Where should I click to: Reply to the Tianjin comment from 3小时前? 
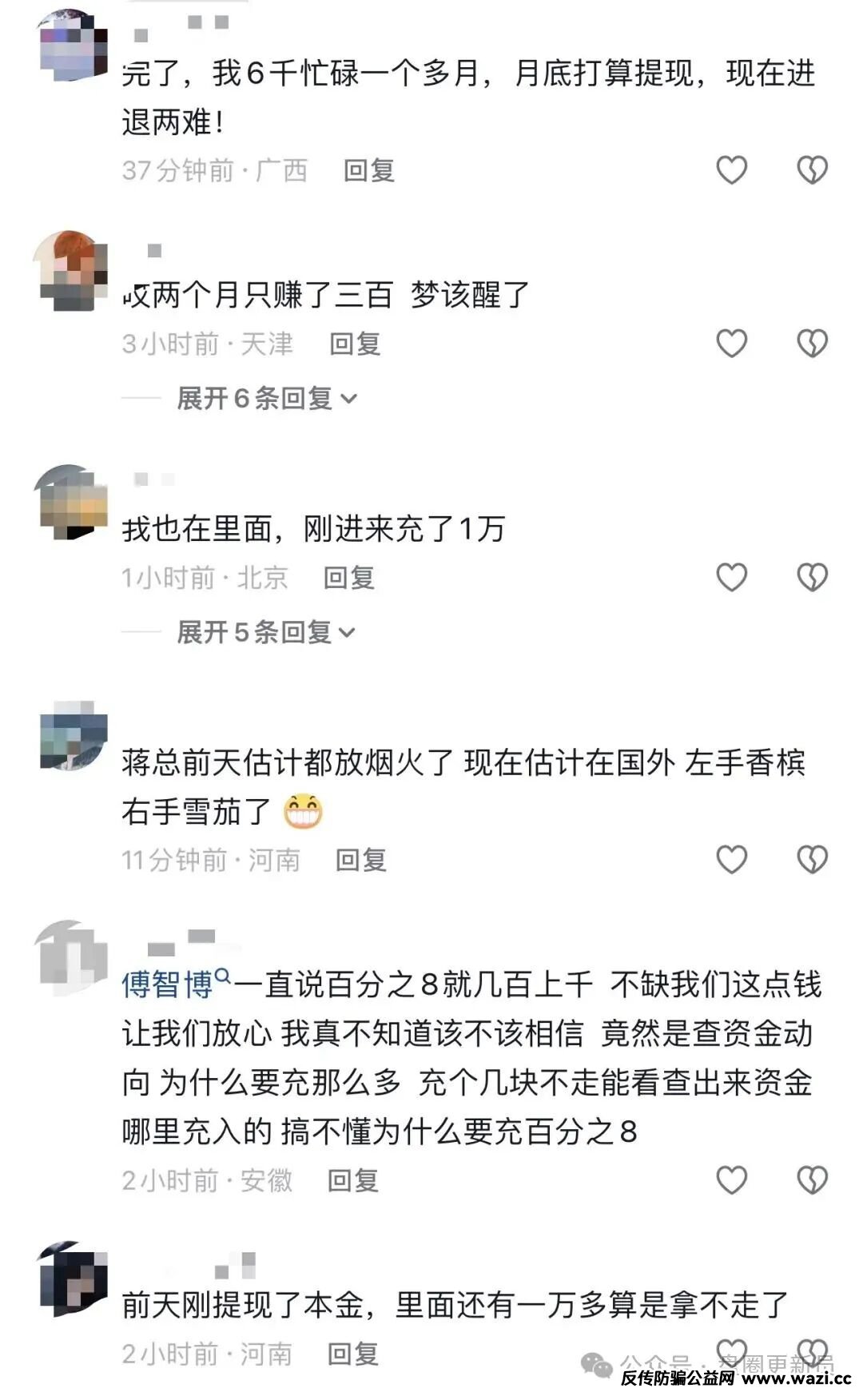355,344
